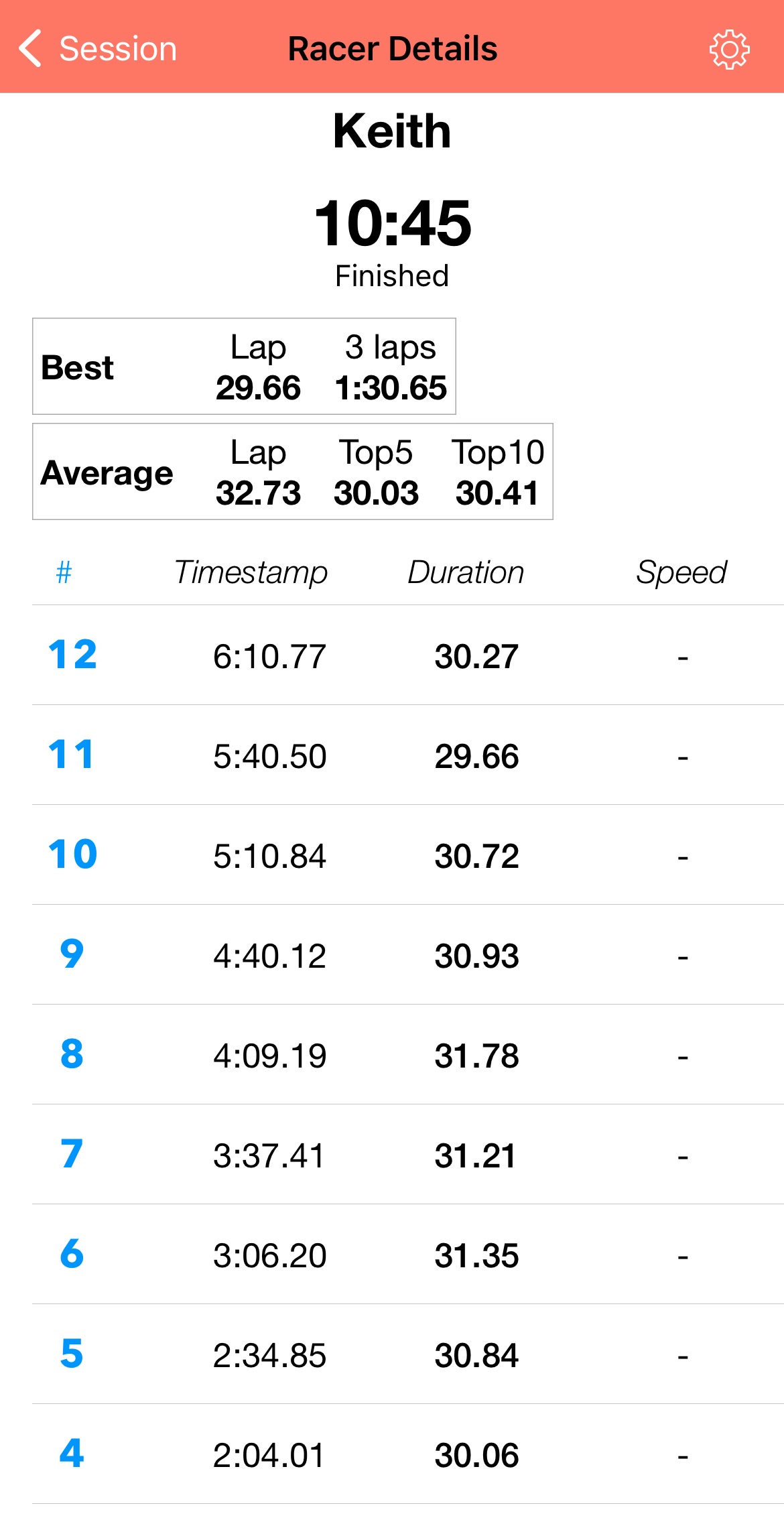Open lap 11 with duration 29.66
The height and width of the screenshot is (1532, 784).
click(408, 755)
